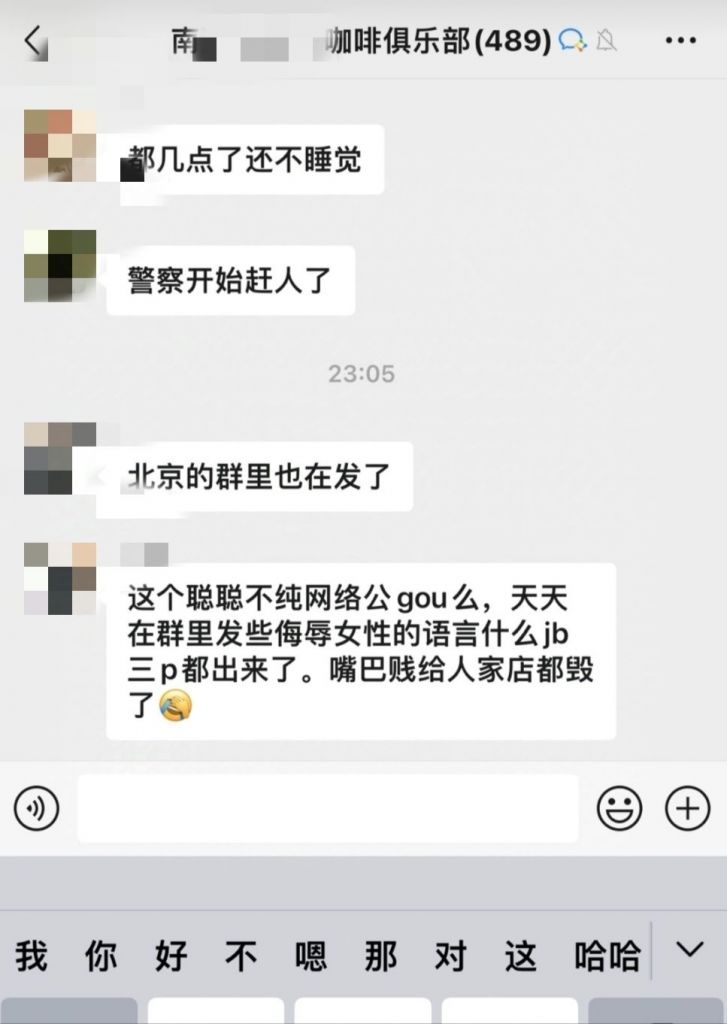The image size is (727, 1024).
Task: Expand the keyboard suggestion list
Action: point(690,950)
